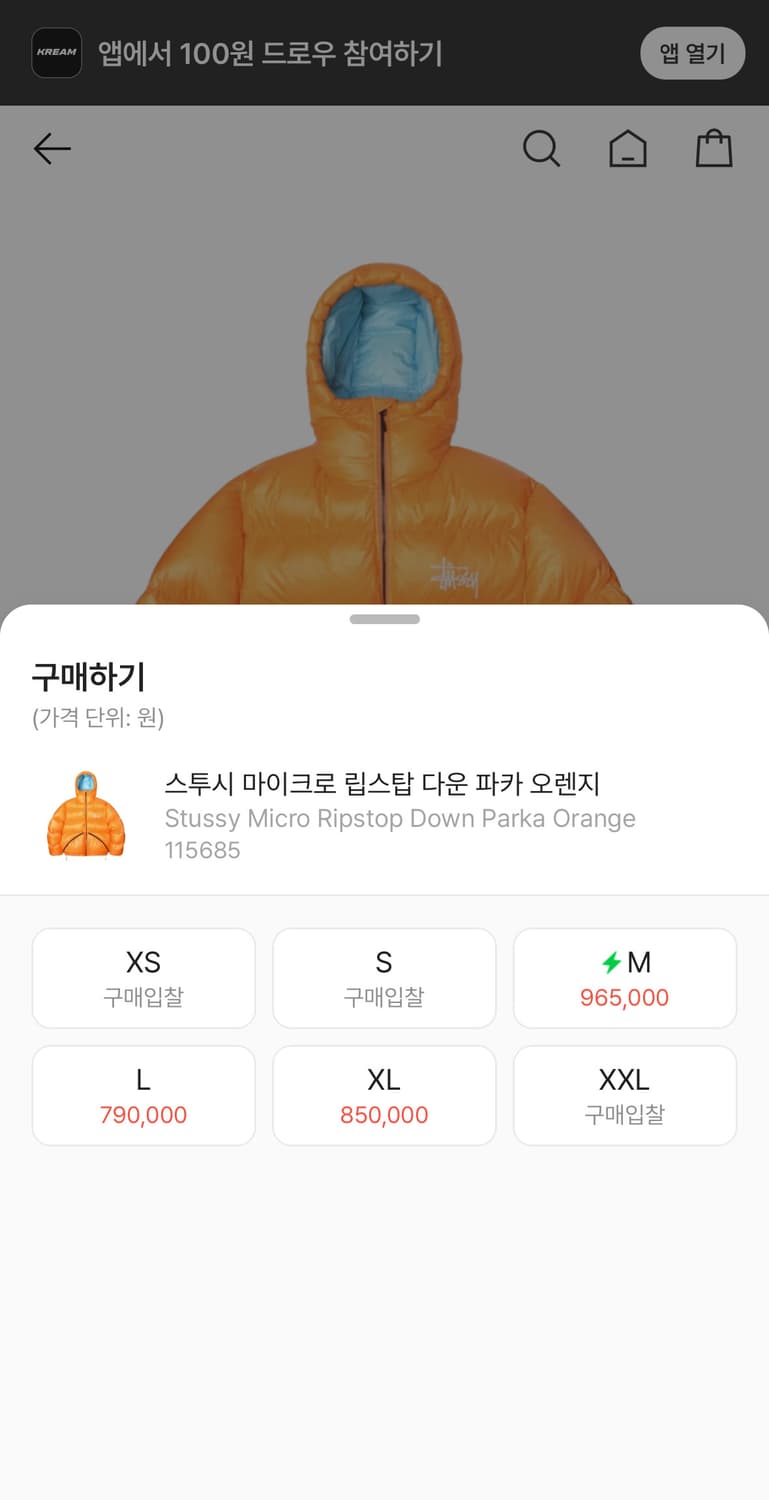Open the product thumbnail of the orange parka

click(x=86, y=817)
